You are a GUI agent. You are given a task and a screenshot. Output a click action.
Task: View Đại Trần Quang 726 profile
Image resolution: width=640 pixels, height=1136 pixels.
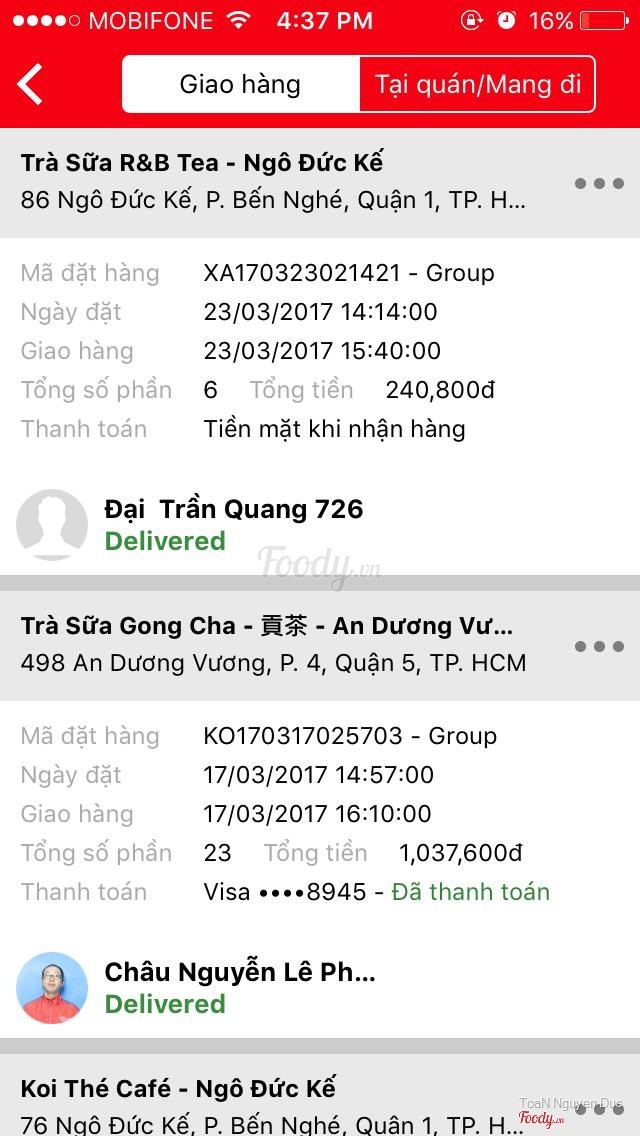pyautogui.click(x=52, y=525)
